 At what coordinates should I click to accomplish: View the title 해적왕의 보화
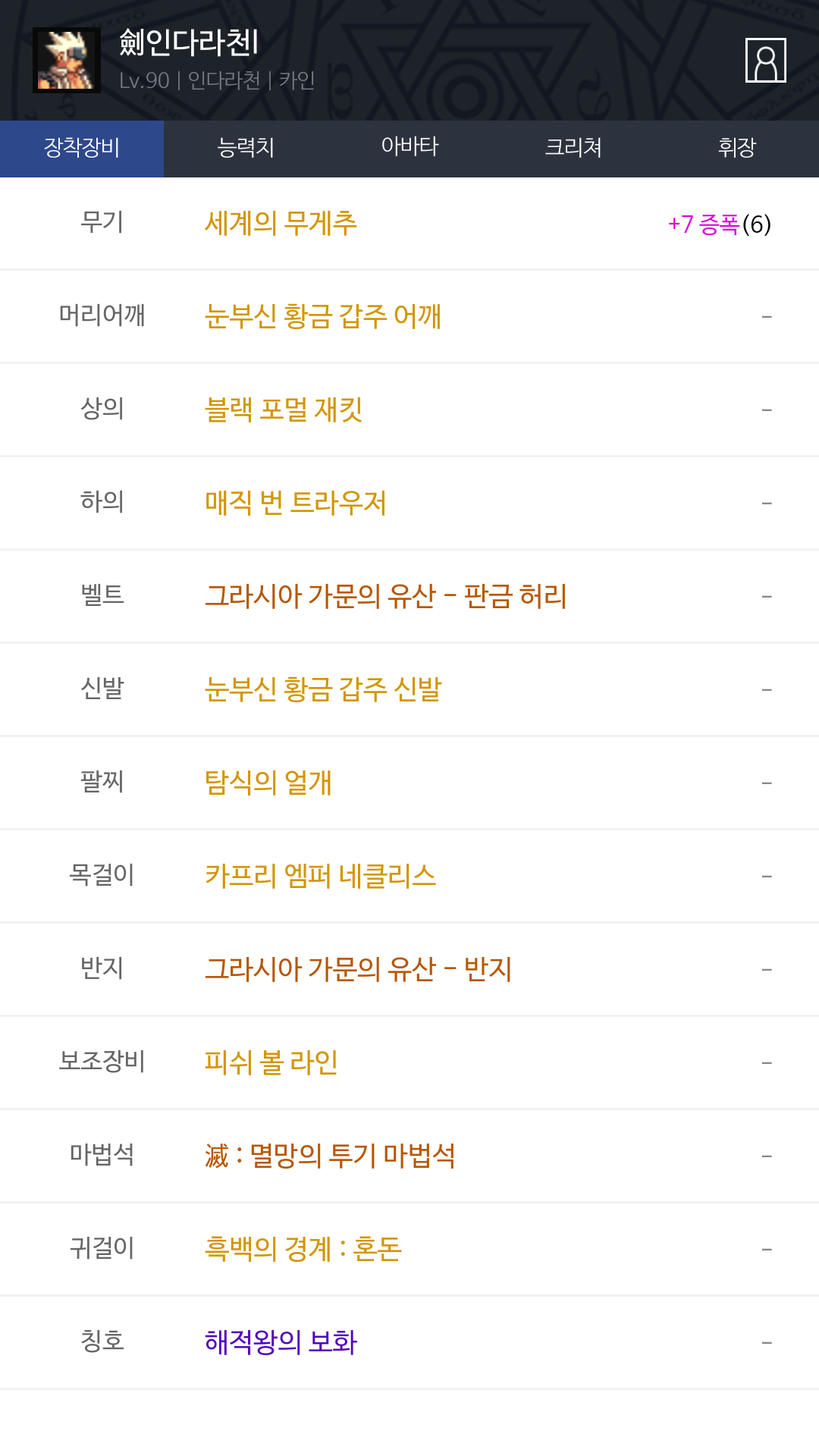tap(281, 1342)
